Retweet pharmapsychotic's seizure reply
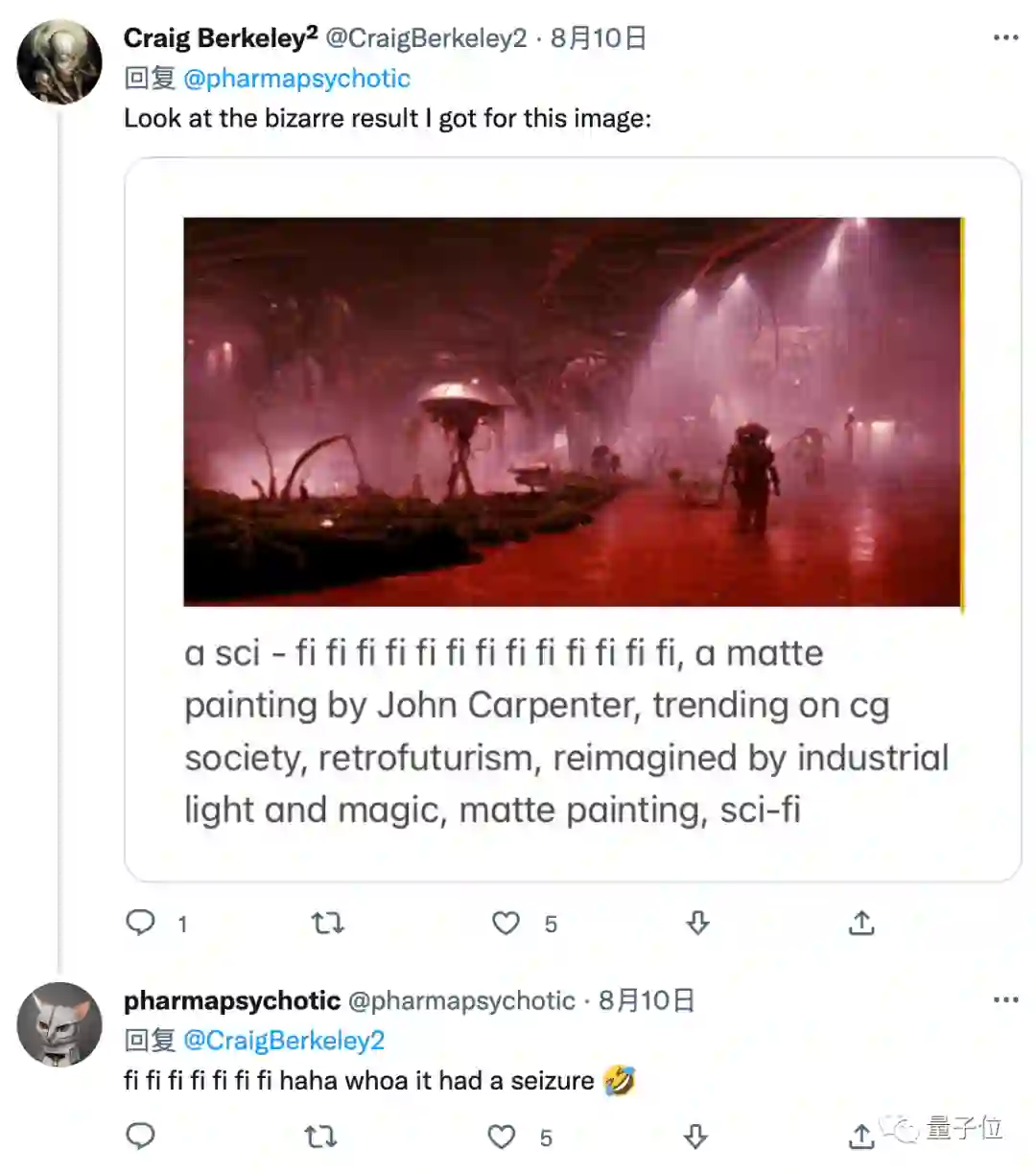 click(320, 1138)
